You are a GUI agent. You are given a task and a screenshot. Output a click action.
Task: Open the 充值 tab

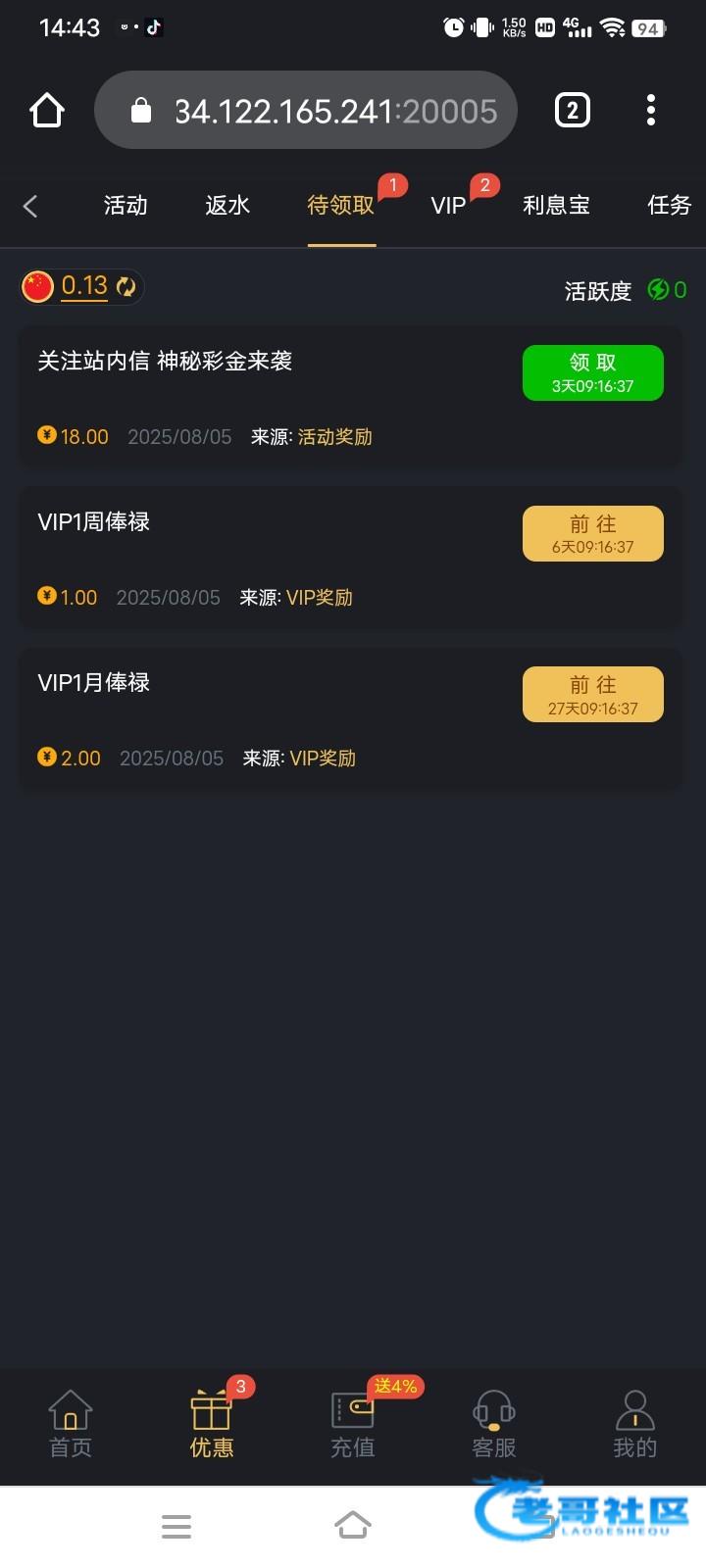click(x=353, y=1425)
